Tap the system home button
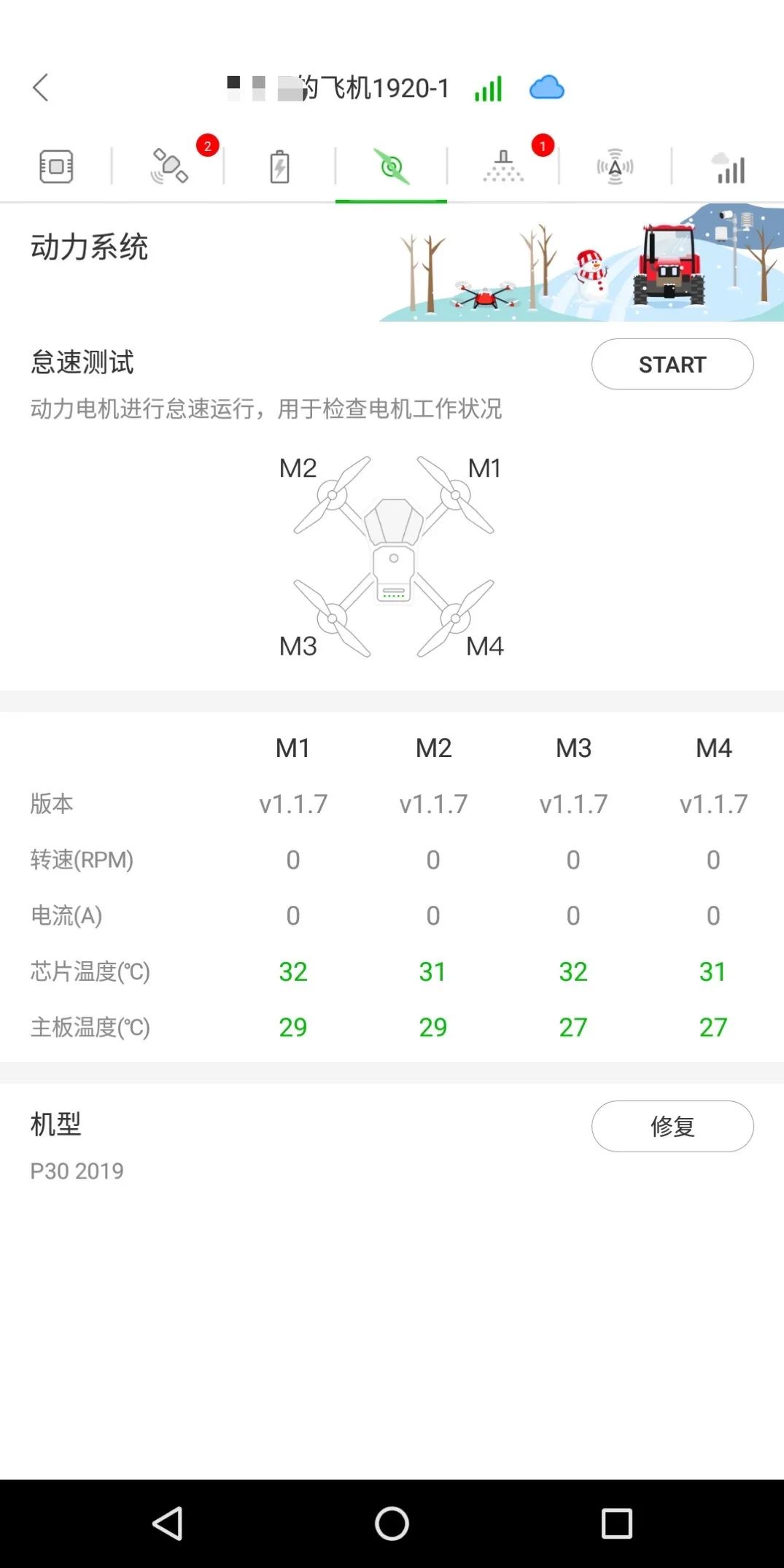The image size is (784, 1568). [x=392, y=1523]
